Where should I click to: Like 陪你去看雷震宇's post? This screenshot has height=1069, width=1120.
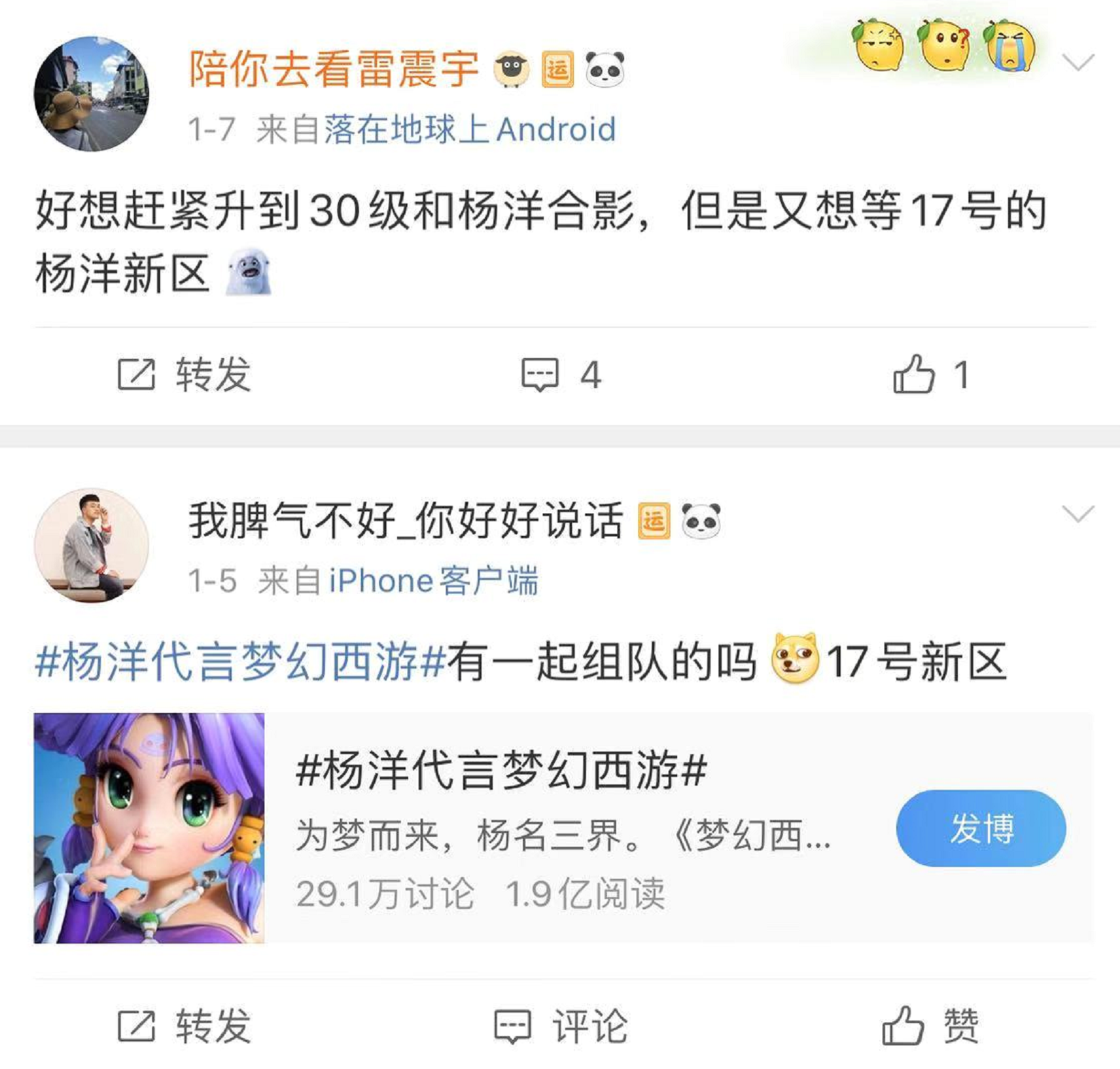point(930,374)
